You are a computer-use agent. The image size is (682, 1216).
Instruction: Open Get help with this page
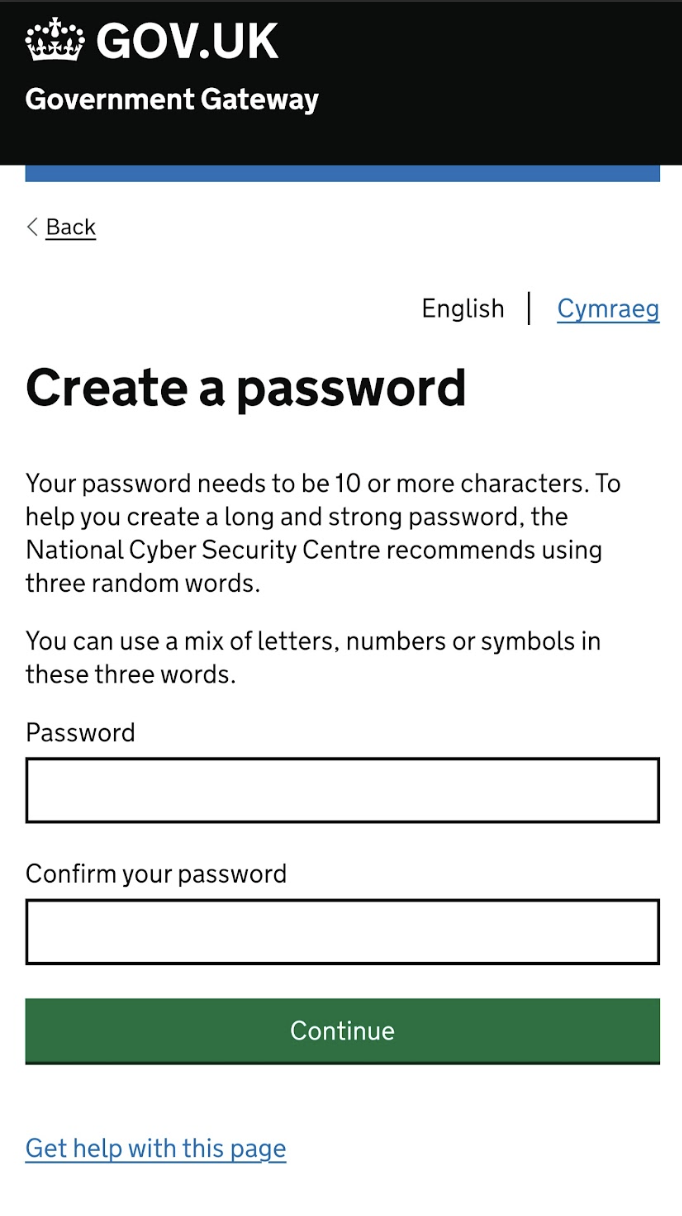(156, 1148)
